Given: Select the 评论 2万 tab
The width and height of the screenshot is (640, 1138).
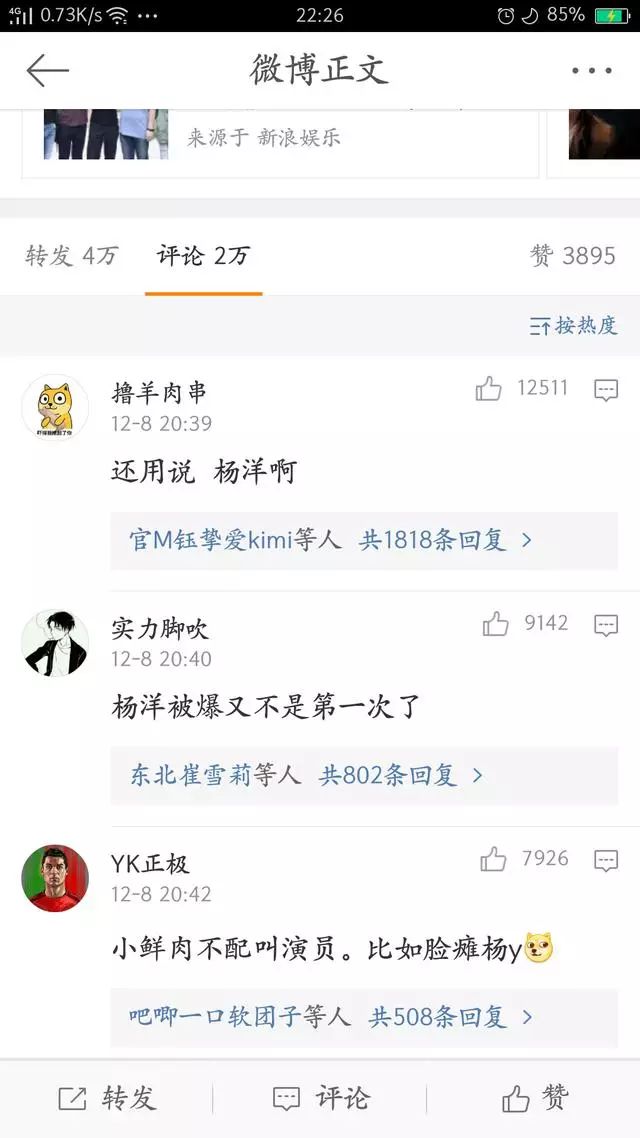Looking at the screenshot, I should 204,255.
